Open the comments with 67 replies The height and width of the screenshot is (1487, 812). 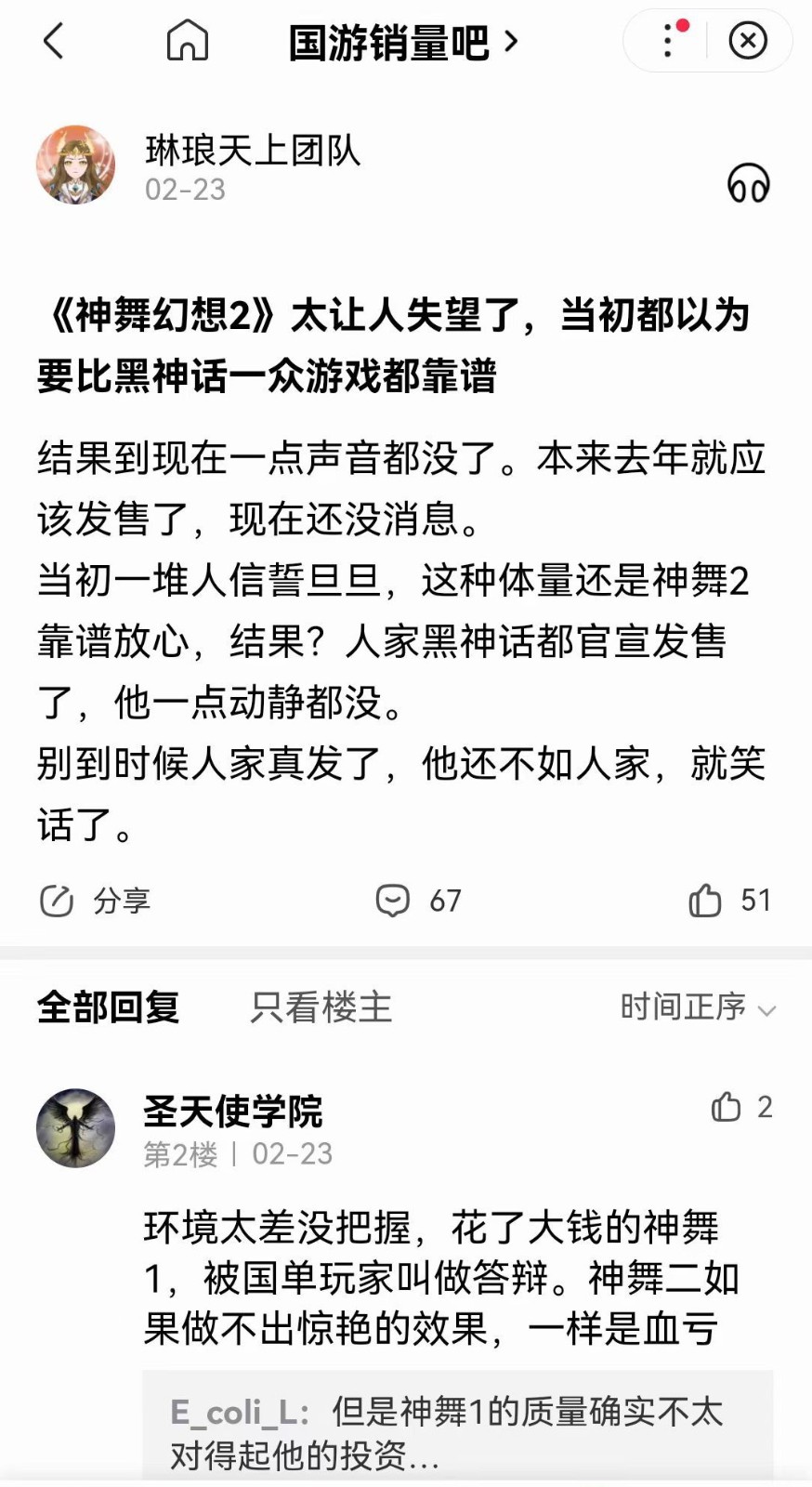click(x=418, y=901)
